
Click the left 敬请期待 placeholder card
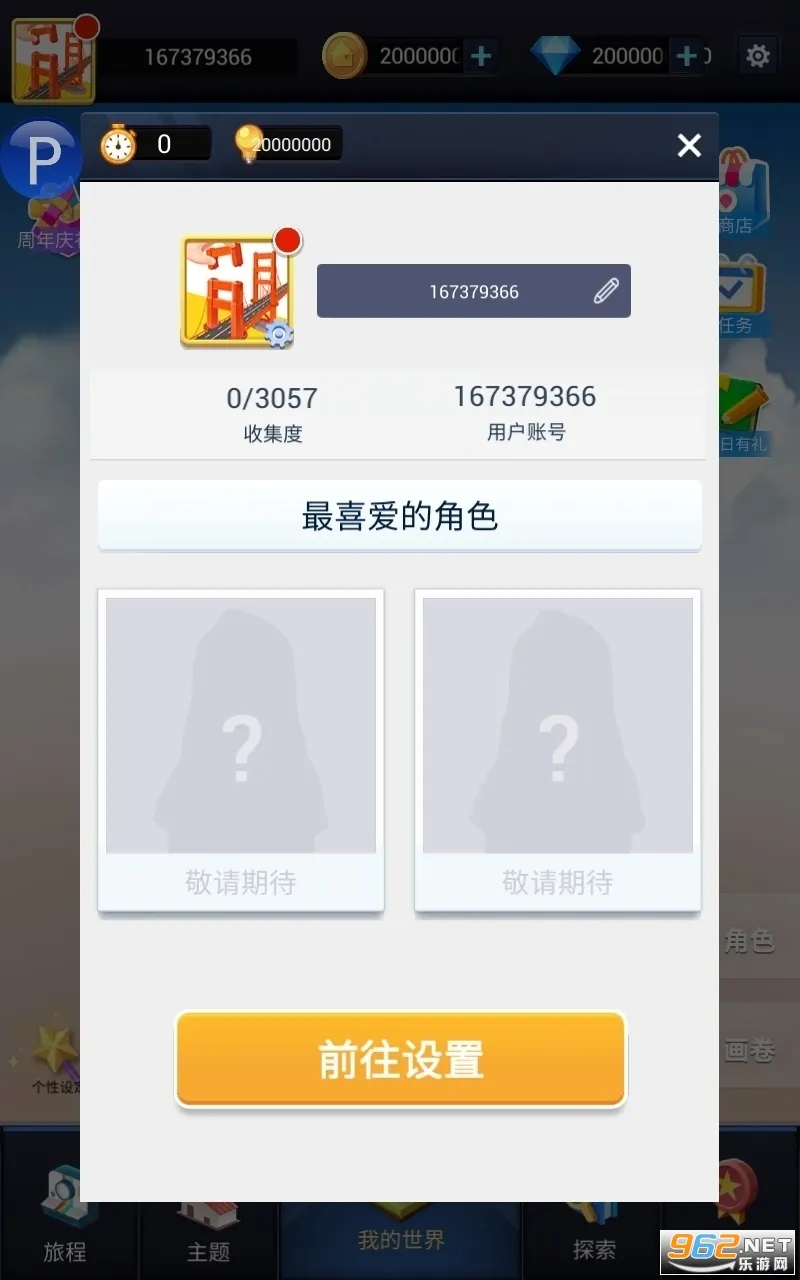[240, 750]
